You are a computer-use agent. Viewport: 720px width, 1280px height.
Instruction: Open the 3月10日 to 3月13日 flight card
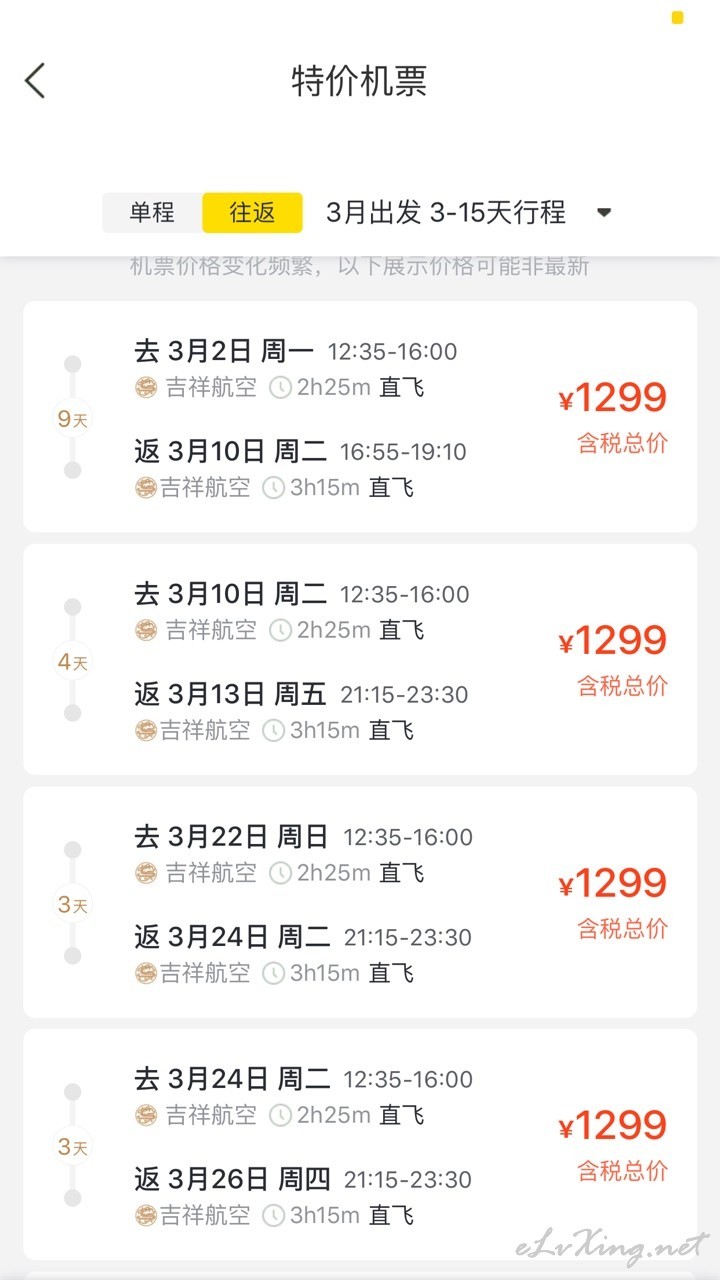pyautogui.click(x=360, y=659)
